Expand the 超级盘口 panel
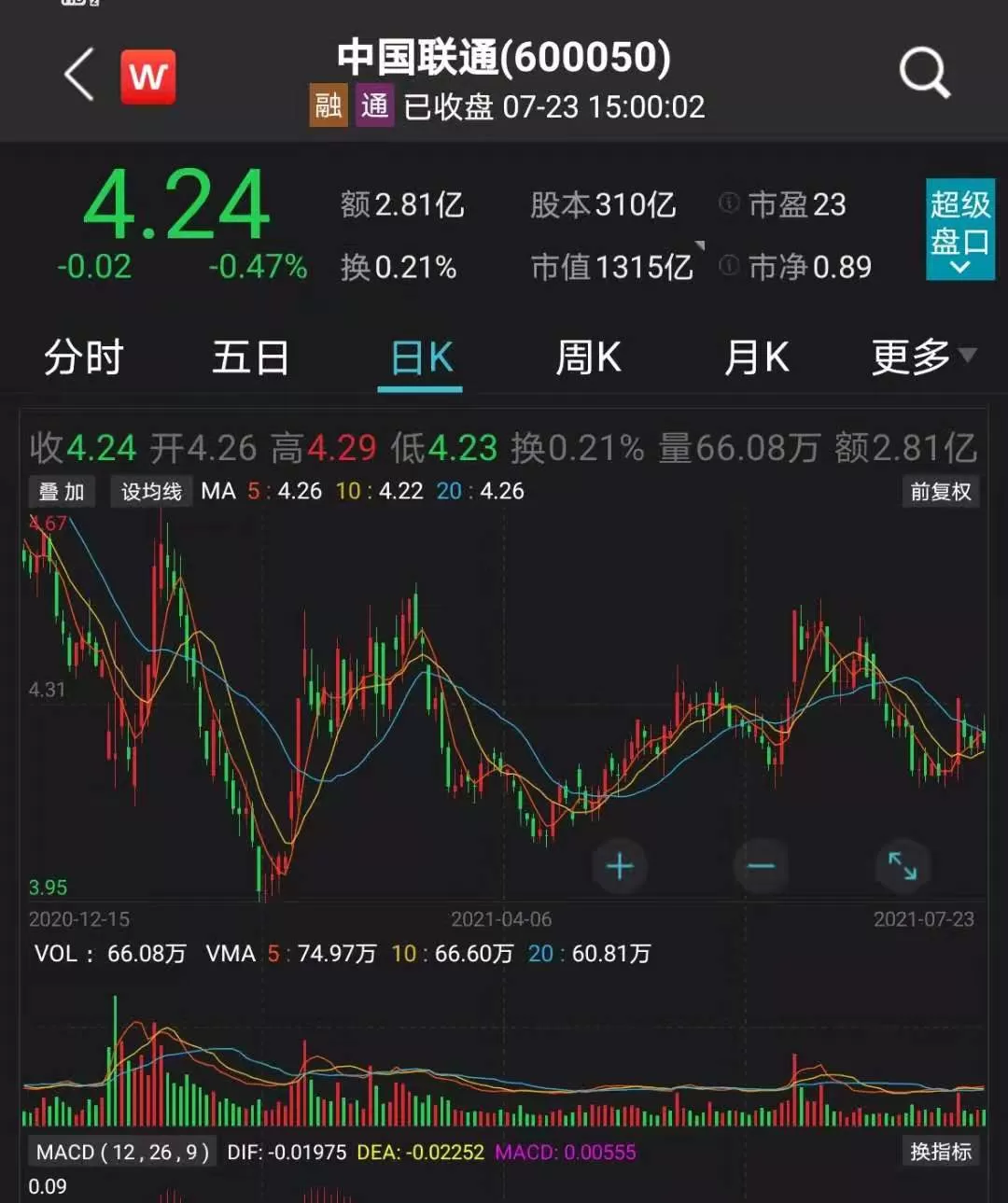This screenshot has width=1008, height=1203. 959,230
